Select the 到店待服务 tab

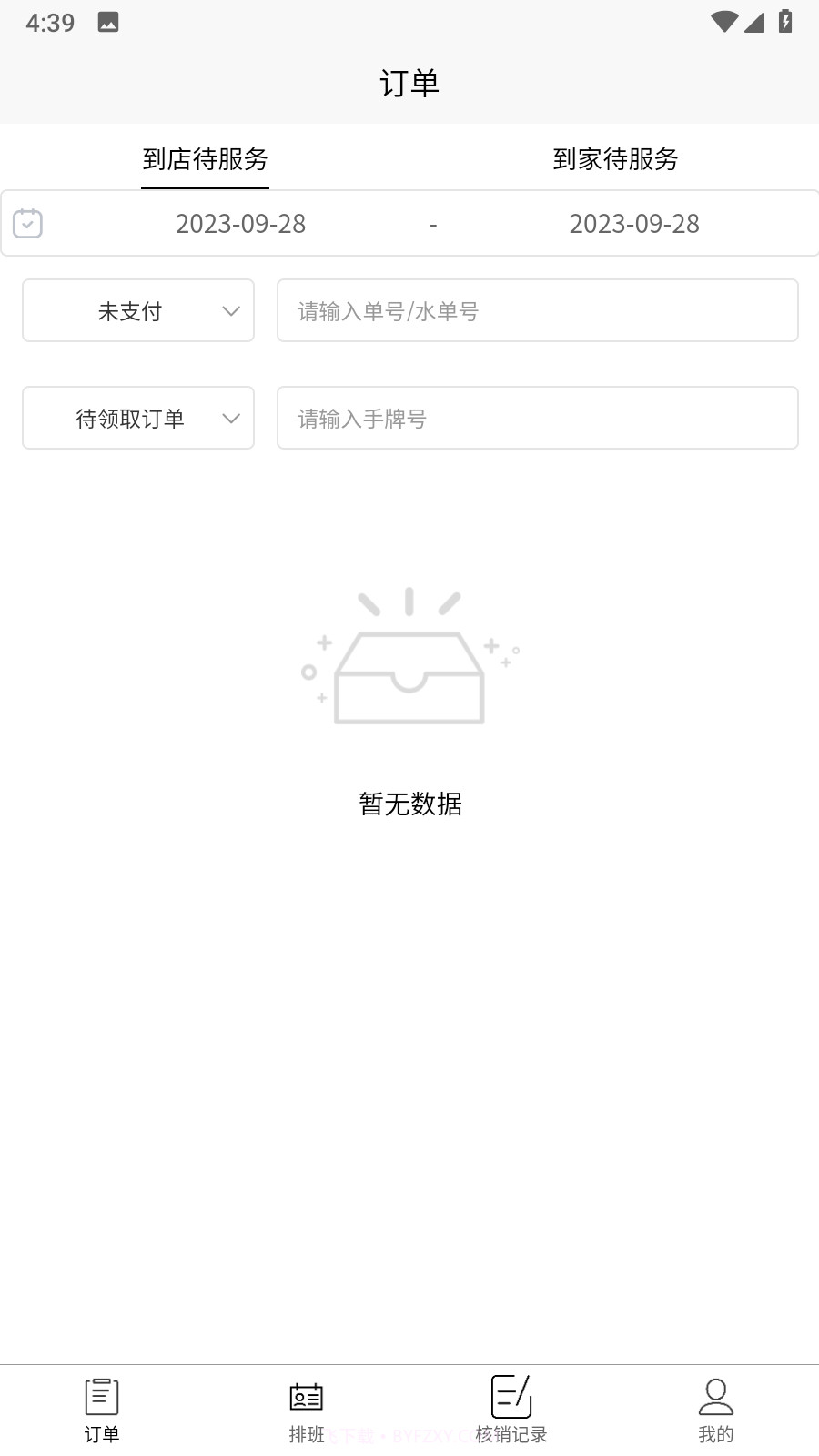click(x=205, y=159)
